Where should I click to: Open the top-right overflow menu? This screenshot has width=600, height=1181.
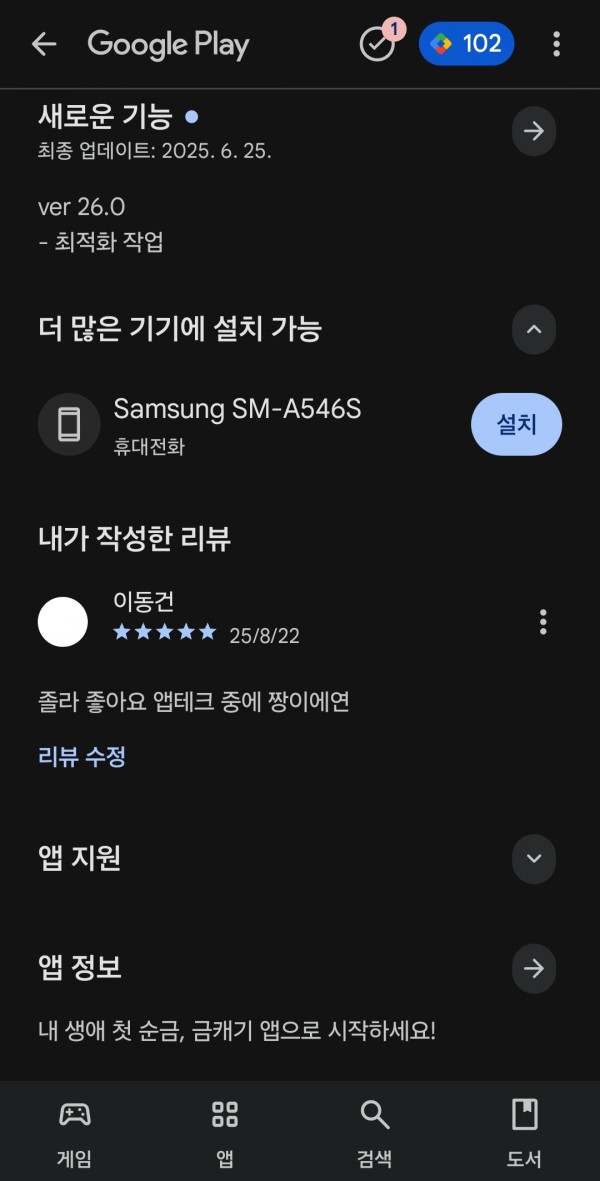coord(556,44)
